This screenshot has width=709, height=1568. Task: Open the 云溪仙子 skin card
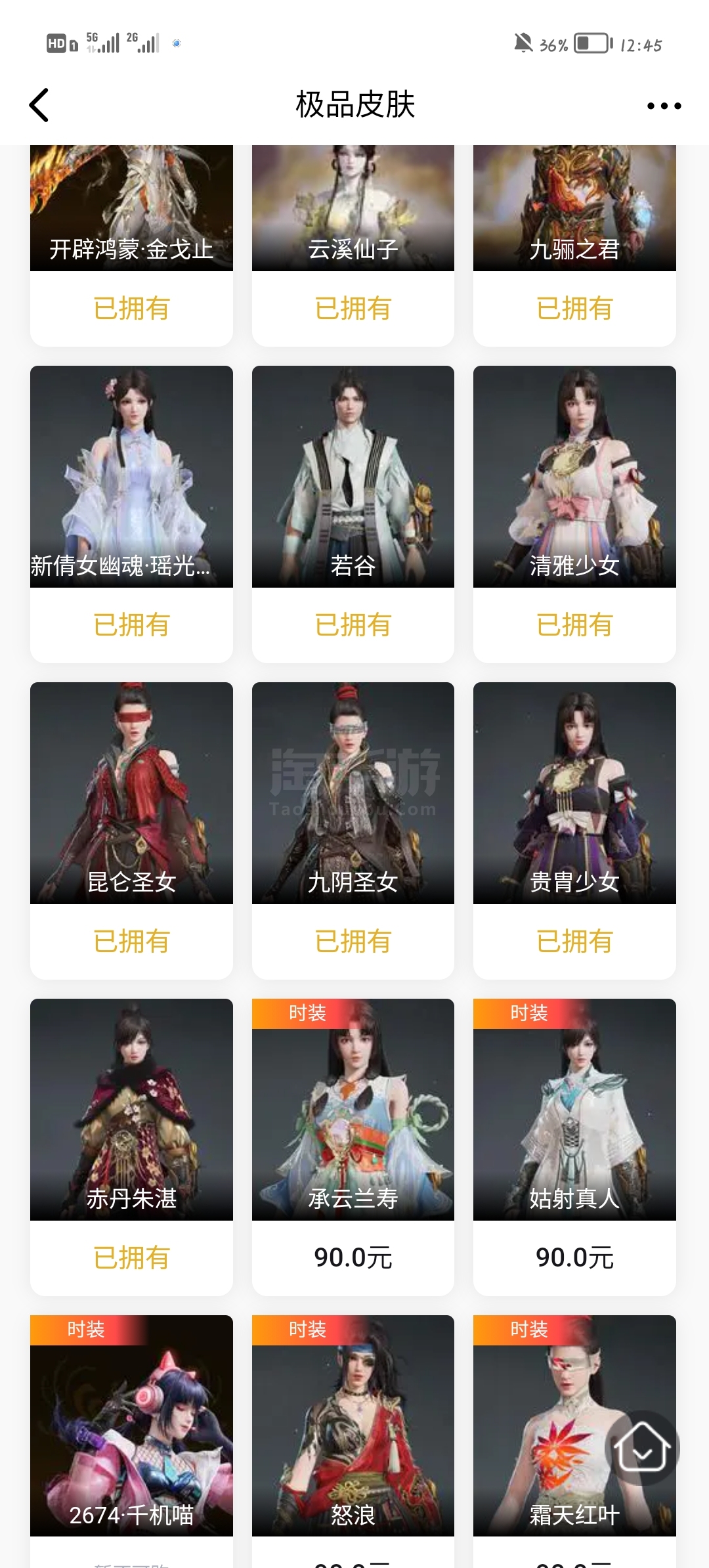tap(353, 246)
